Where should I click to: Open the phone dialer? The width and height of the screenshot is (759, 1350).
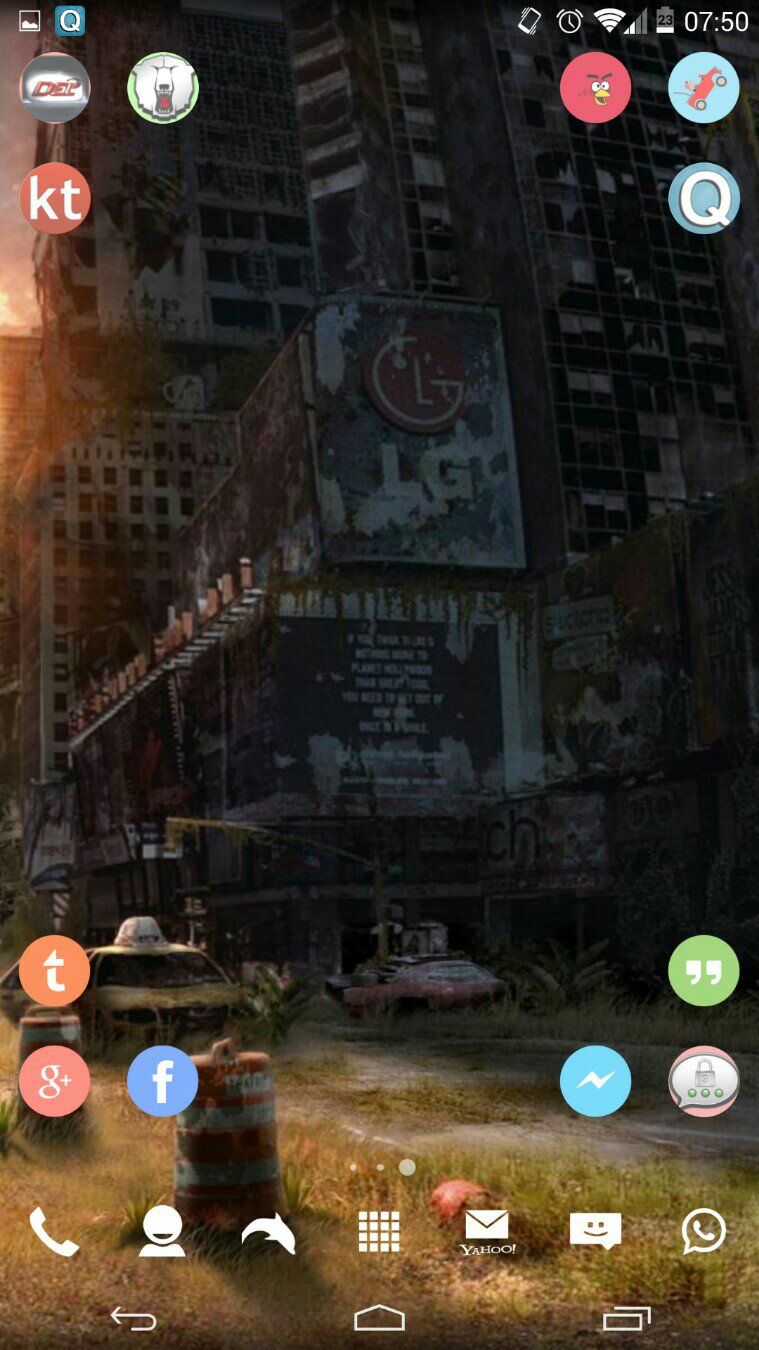tap(54, 1231)
